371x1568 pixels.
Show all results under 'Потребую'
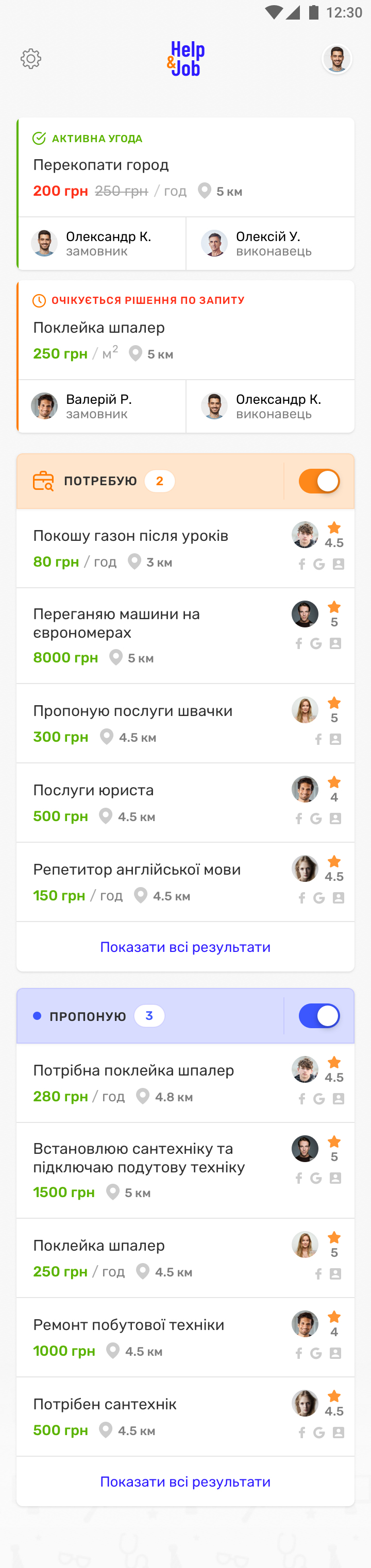[x=185, y=947]
